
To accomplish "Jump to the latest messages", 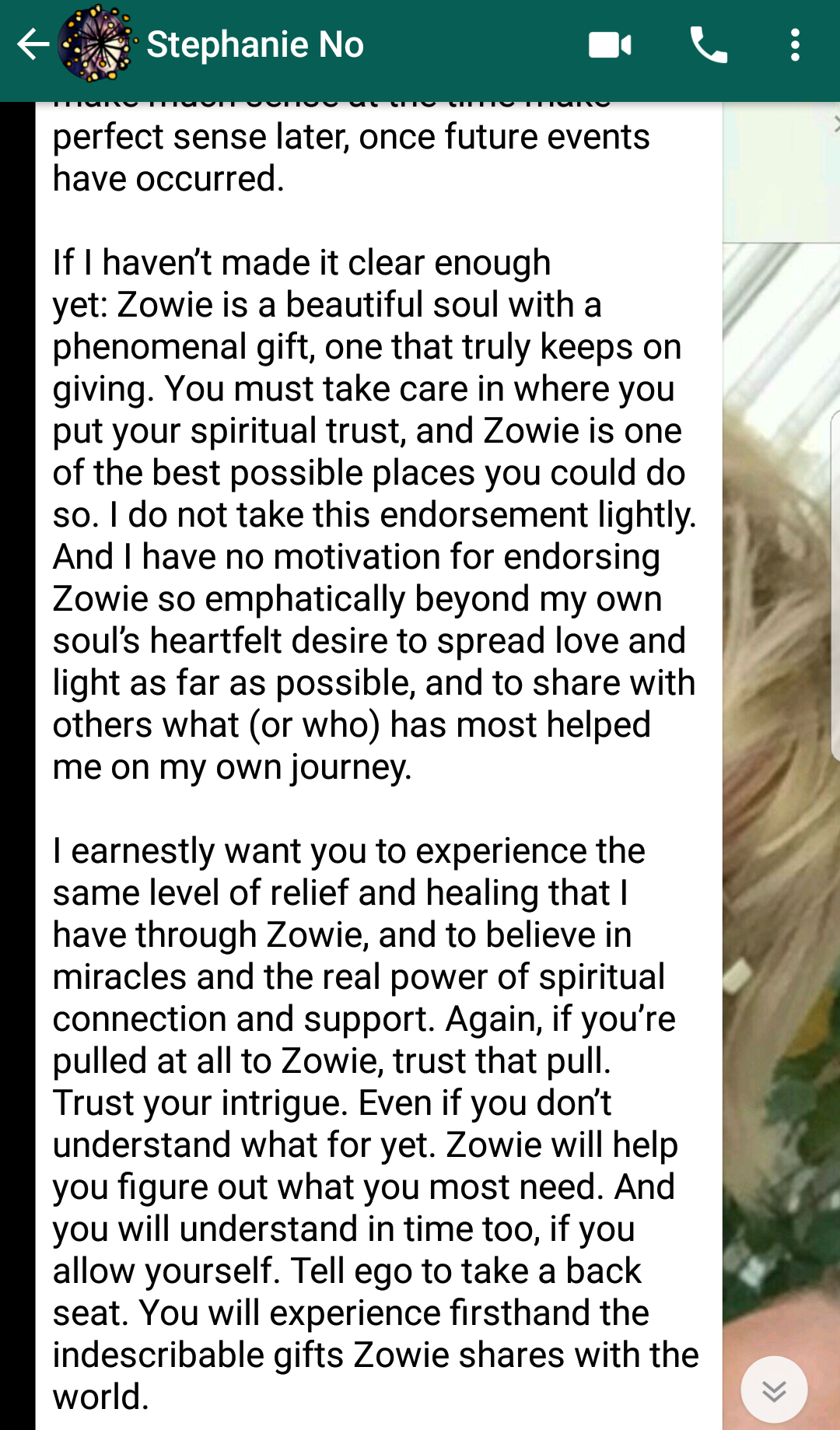I will click(x=774, y=1390).
